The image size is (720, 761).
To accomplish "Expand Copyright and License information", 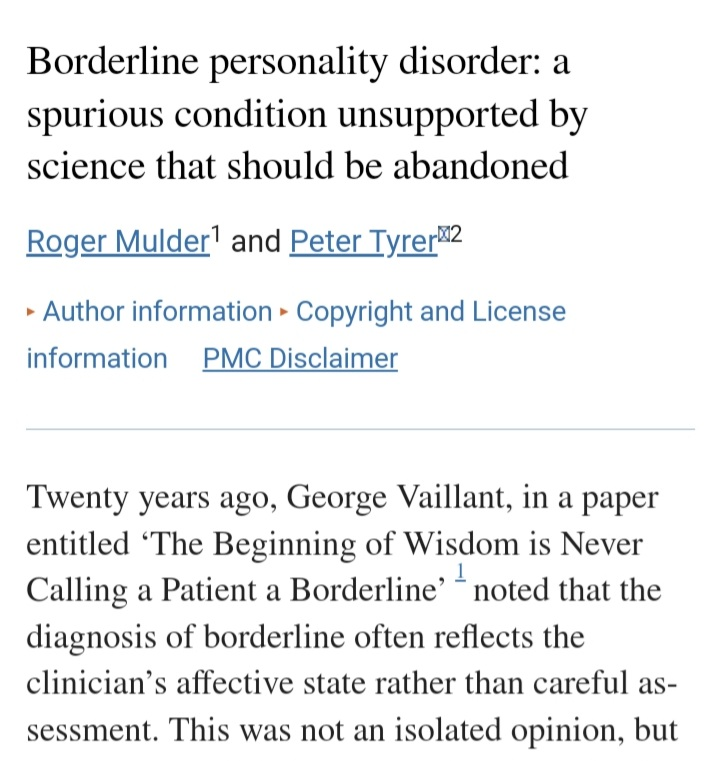I will pos(296,334).
